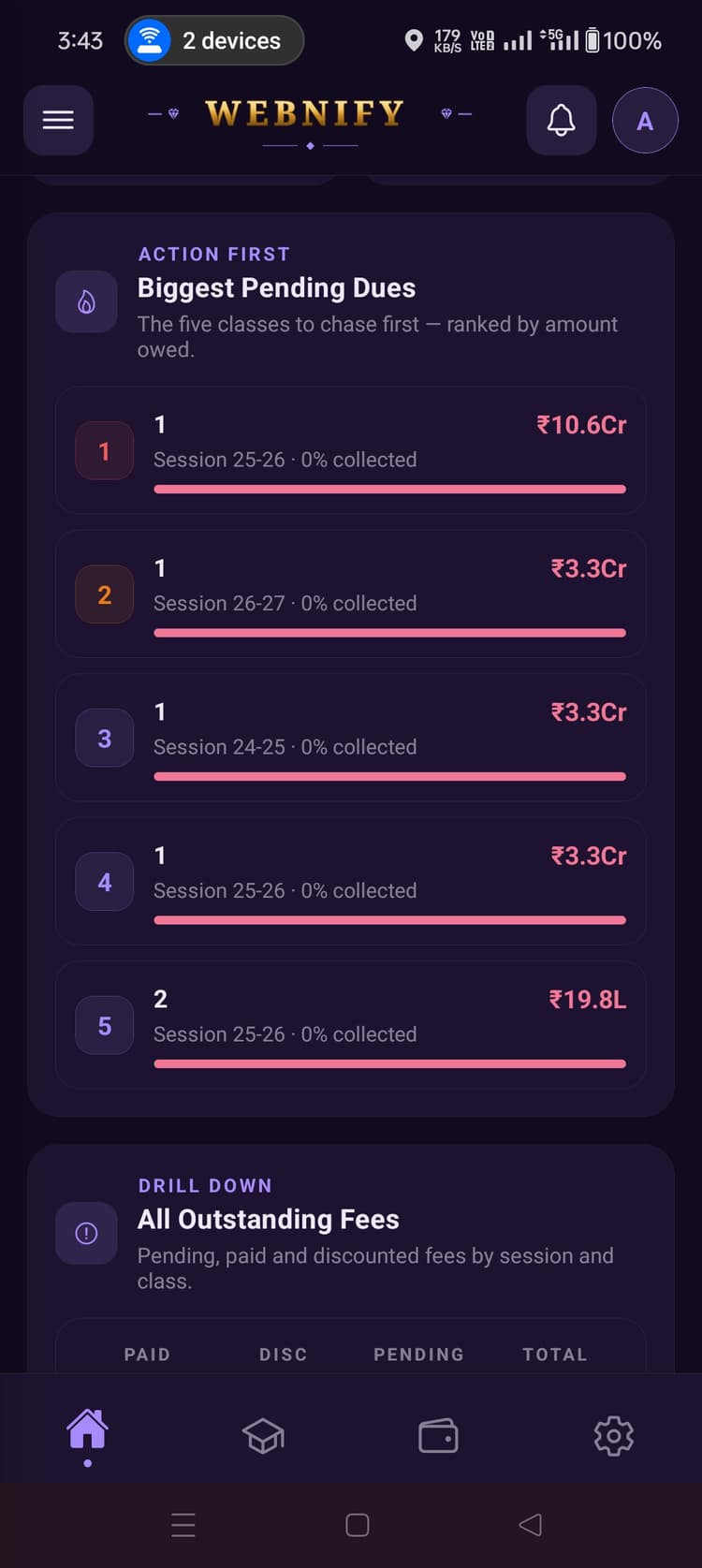Image resolution: width=702 pixels, height=1568 pixels.
Task: Select the DISC column header
Action: (283, 1355)
